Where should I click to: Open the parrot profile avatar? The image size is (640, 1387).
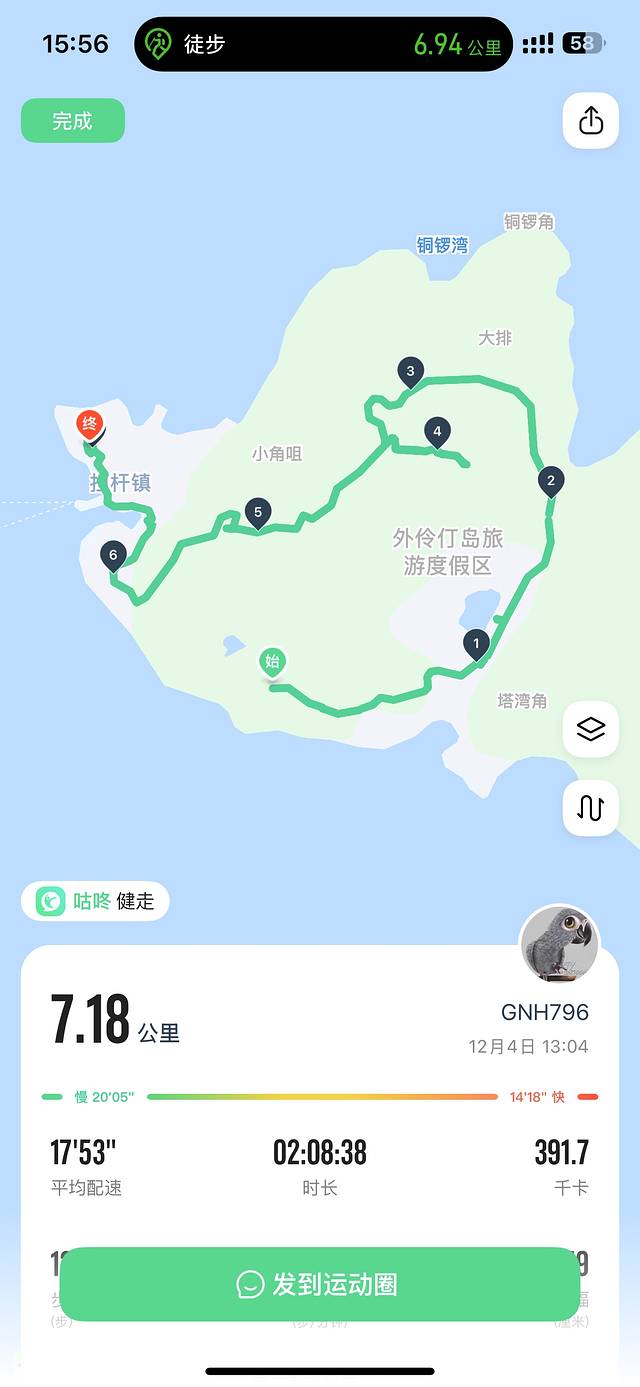(559, 944)
